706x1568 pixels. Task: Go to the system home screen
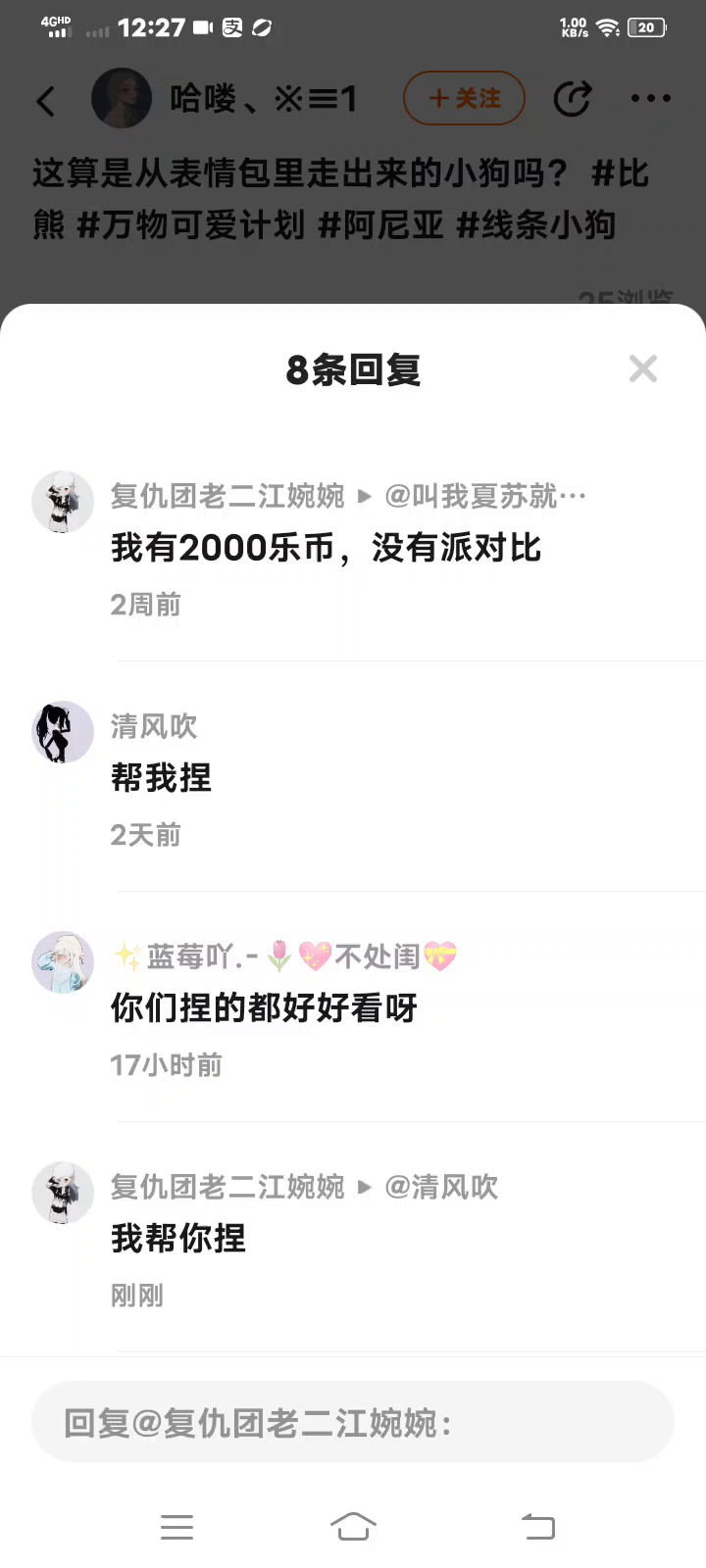click(353, 1526)
